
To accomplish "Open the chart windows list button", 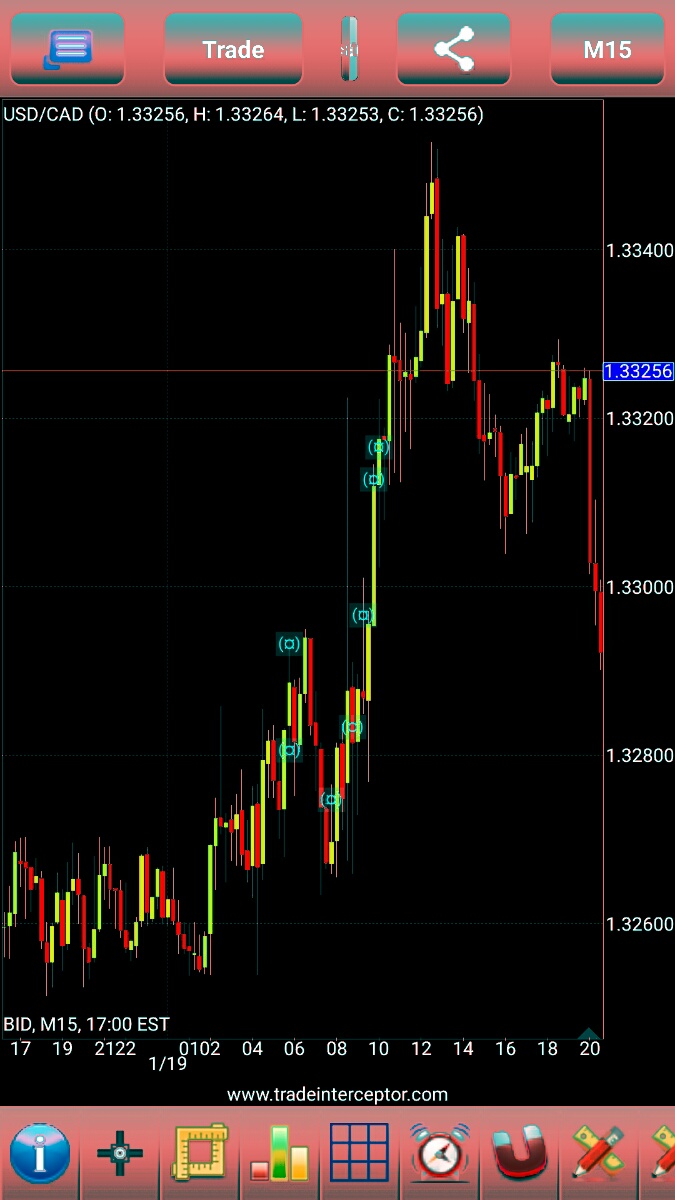I will click(68, 49).
